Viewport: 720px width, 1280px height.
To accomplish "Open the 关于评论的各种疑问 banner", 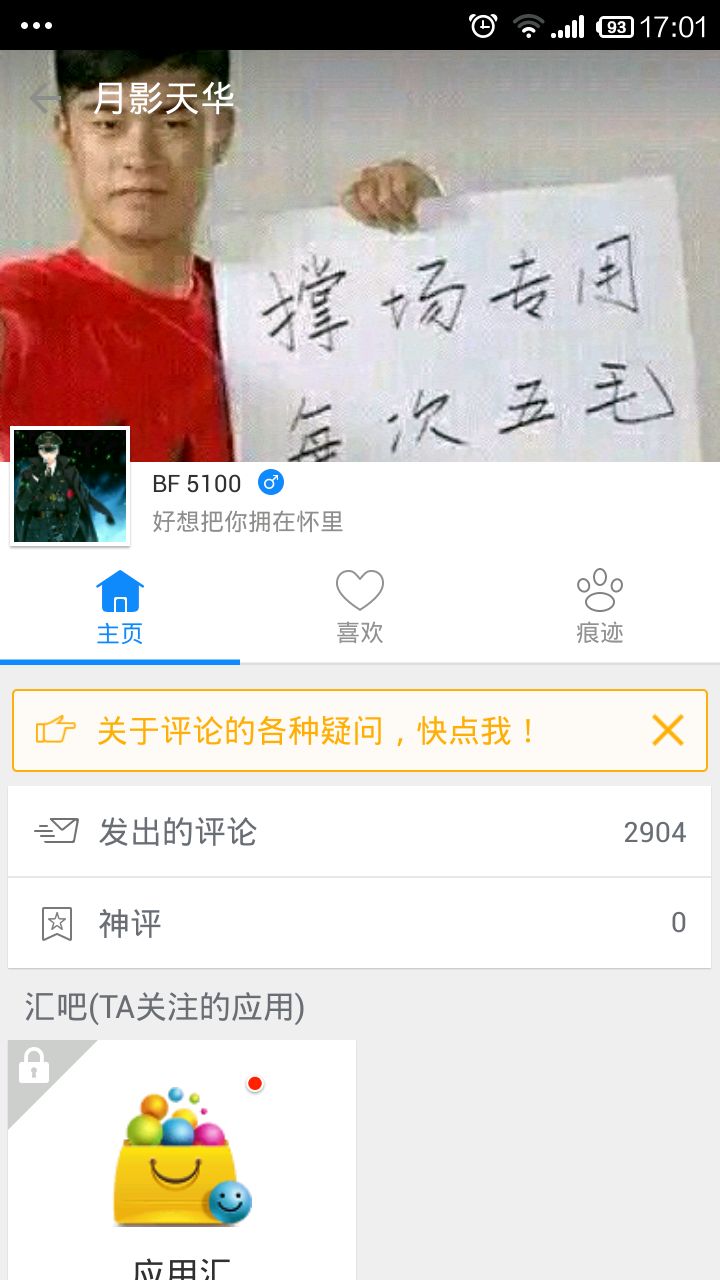I will tap(318, 731).
